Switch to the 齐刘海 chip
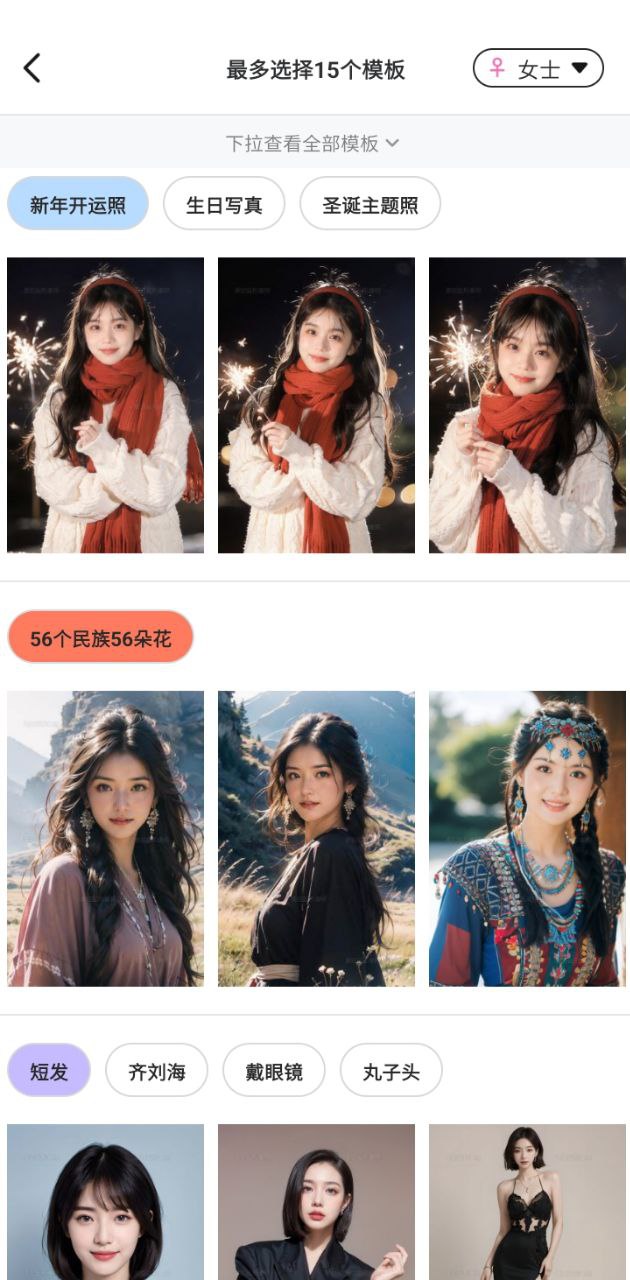 [x=157, y=1072]
